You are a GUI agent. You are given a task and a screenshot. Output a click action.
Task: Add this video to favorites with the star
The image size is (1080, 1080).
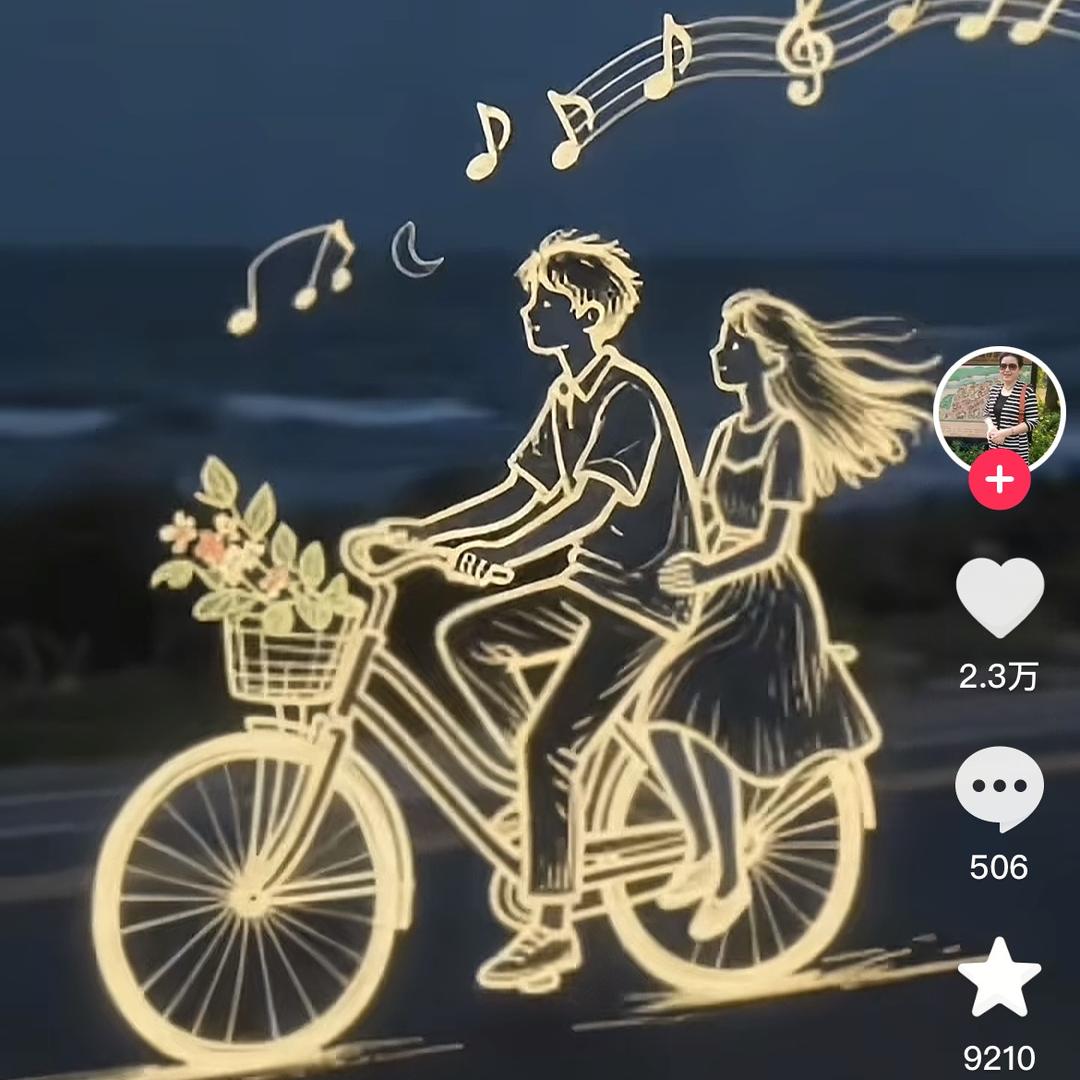pyautogui.click(x=999, y=977)
